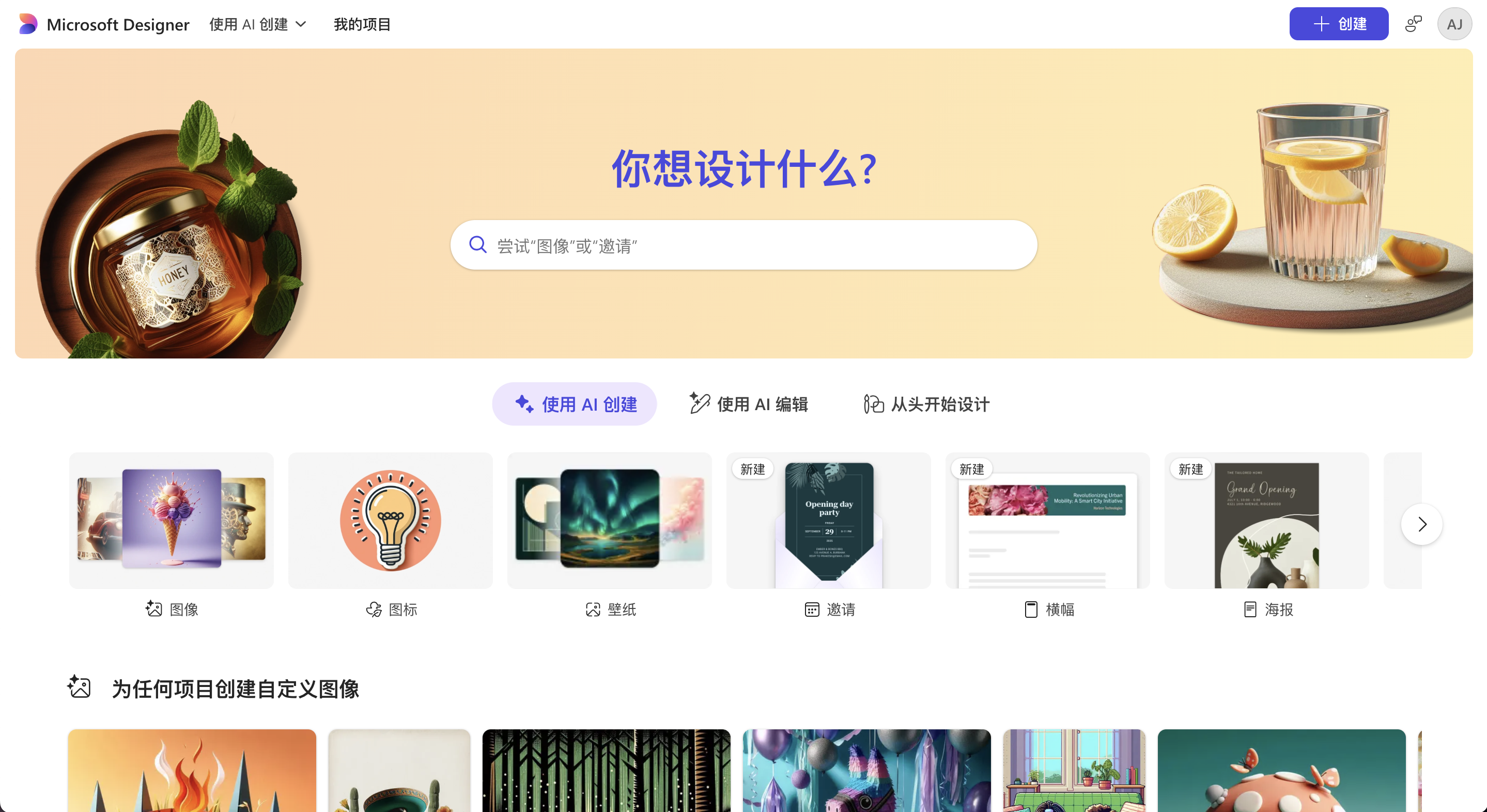The height and width of the screenshot is (812, 1487).
Task: Tap the blue 创建 button
Action: pyautogui.click(x=1338, y=24)
